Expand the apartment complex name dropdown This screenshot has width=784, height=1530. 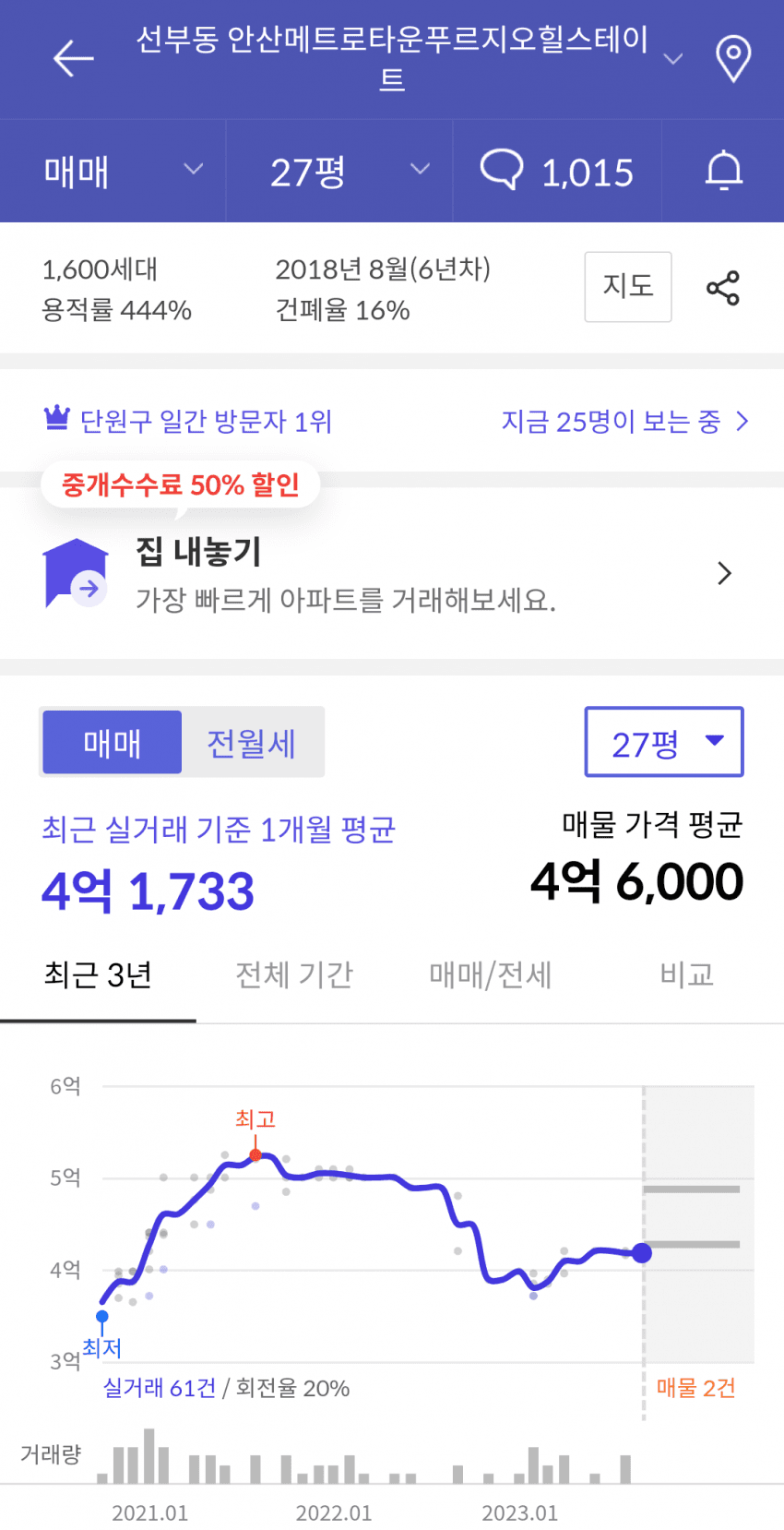(673, 59)
